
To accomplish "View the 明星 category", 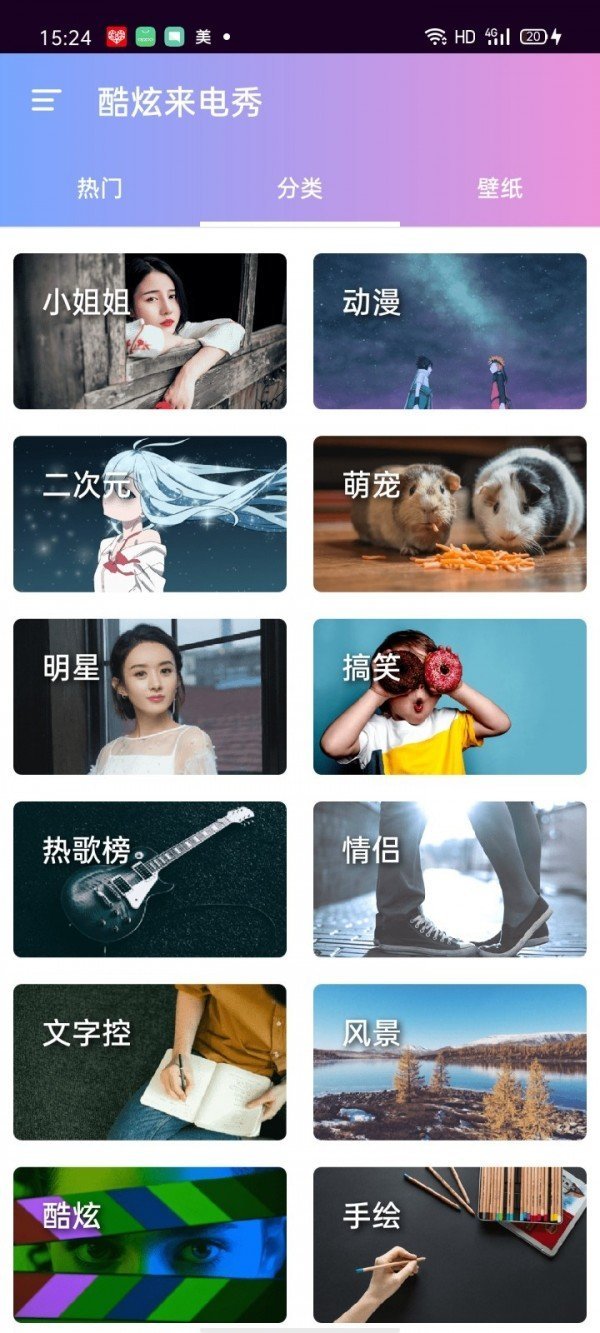I will coord(150,697).
